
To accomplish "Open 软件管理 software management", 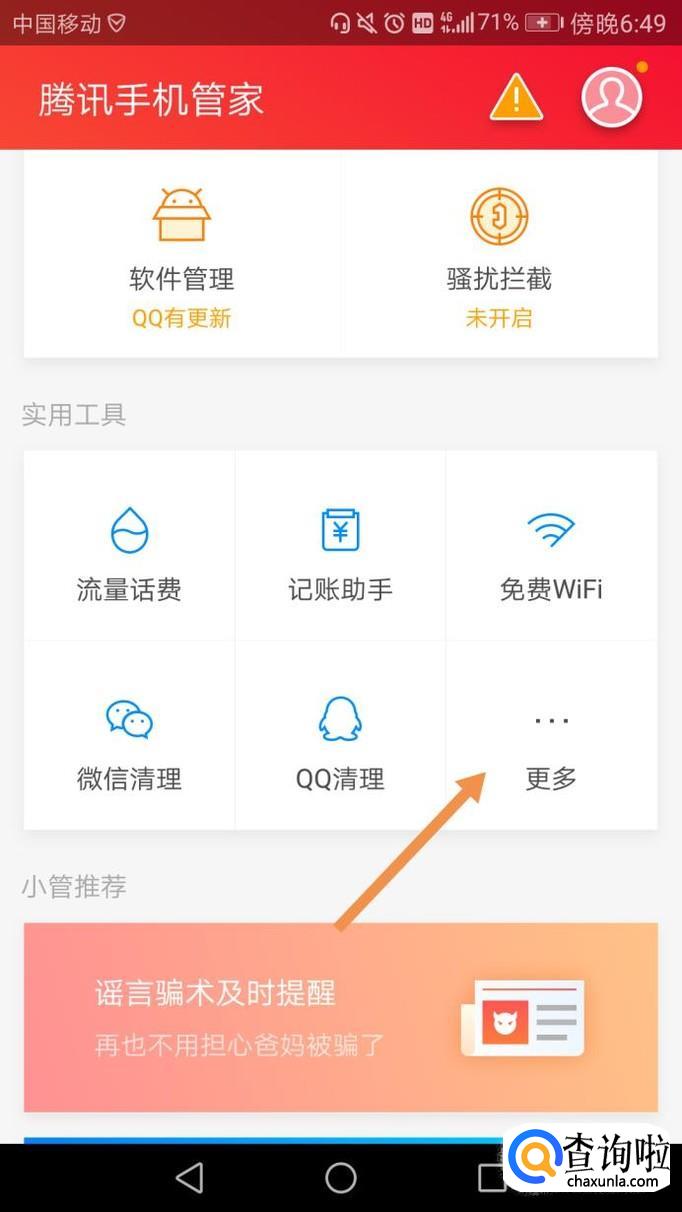I will click(x=182, y=254).
